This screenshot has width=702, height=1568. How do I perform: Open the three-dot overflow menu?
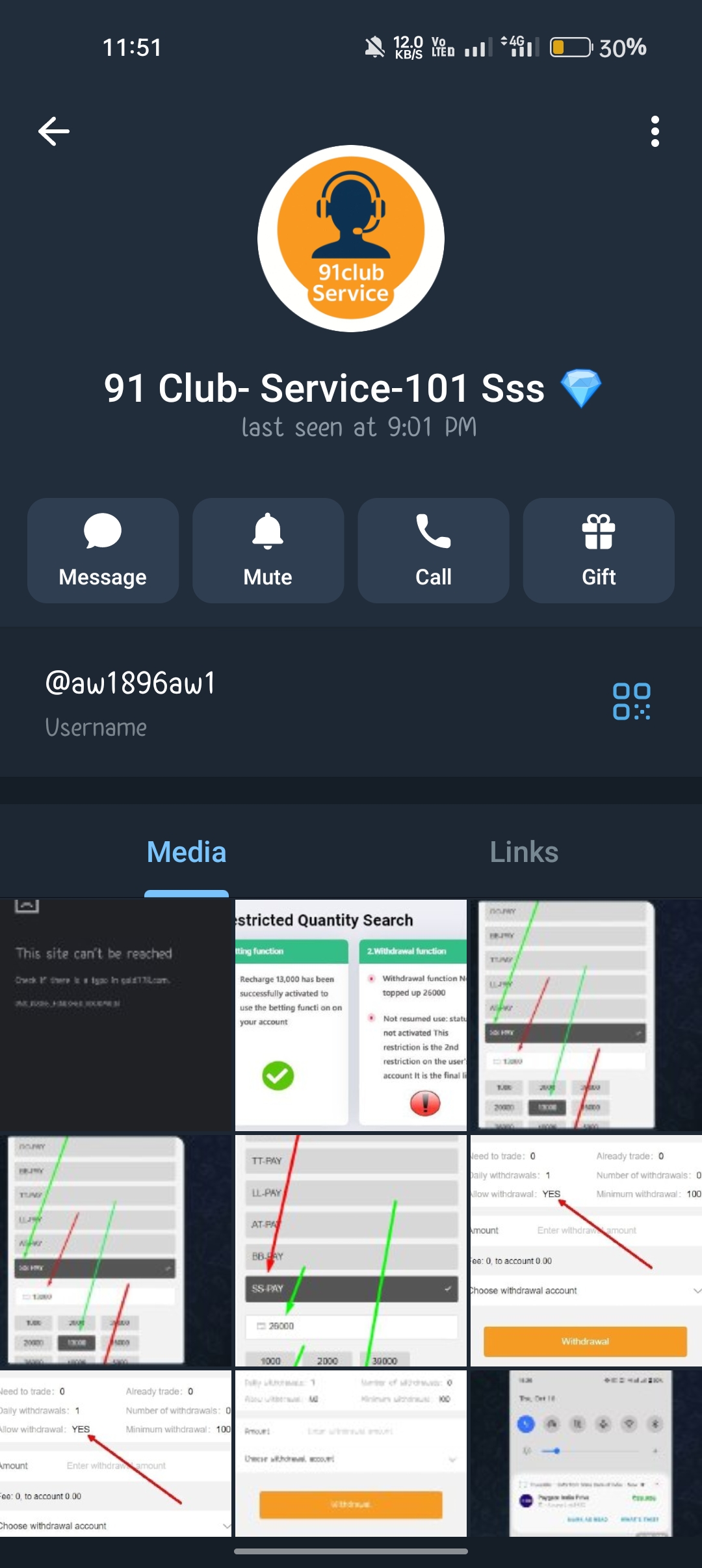655,132
